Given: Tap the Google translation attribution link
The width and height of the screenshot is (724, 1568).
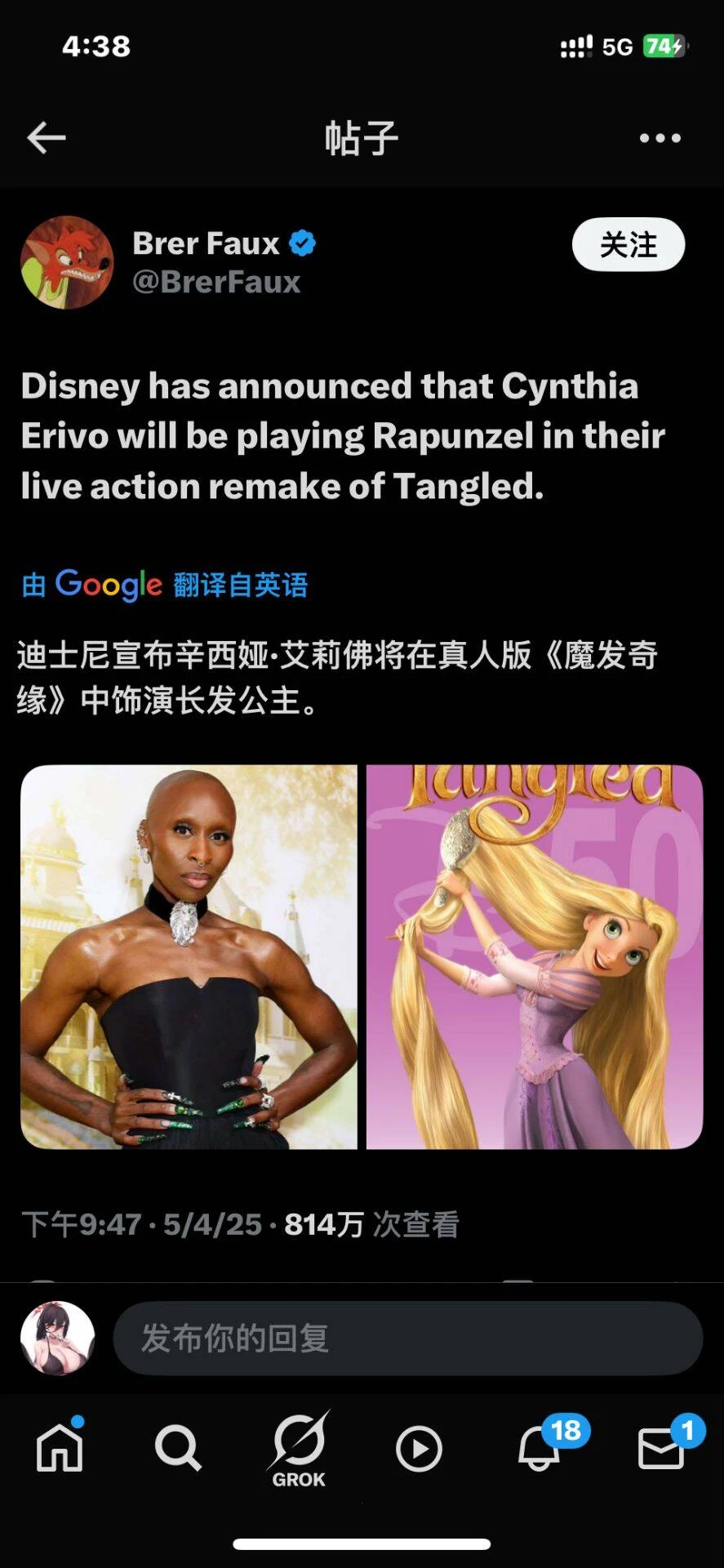Looking at the screenshot, I should (164, 585).
